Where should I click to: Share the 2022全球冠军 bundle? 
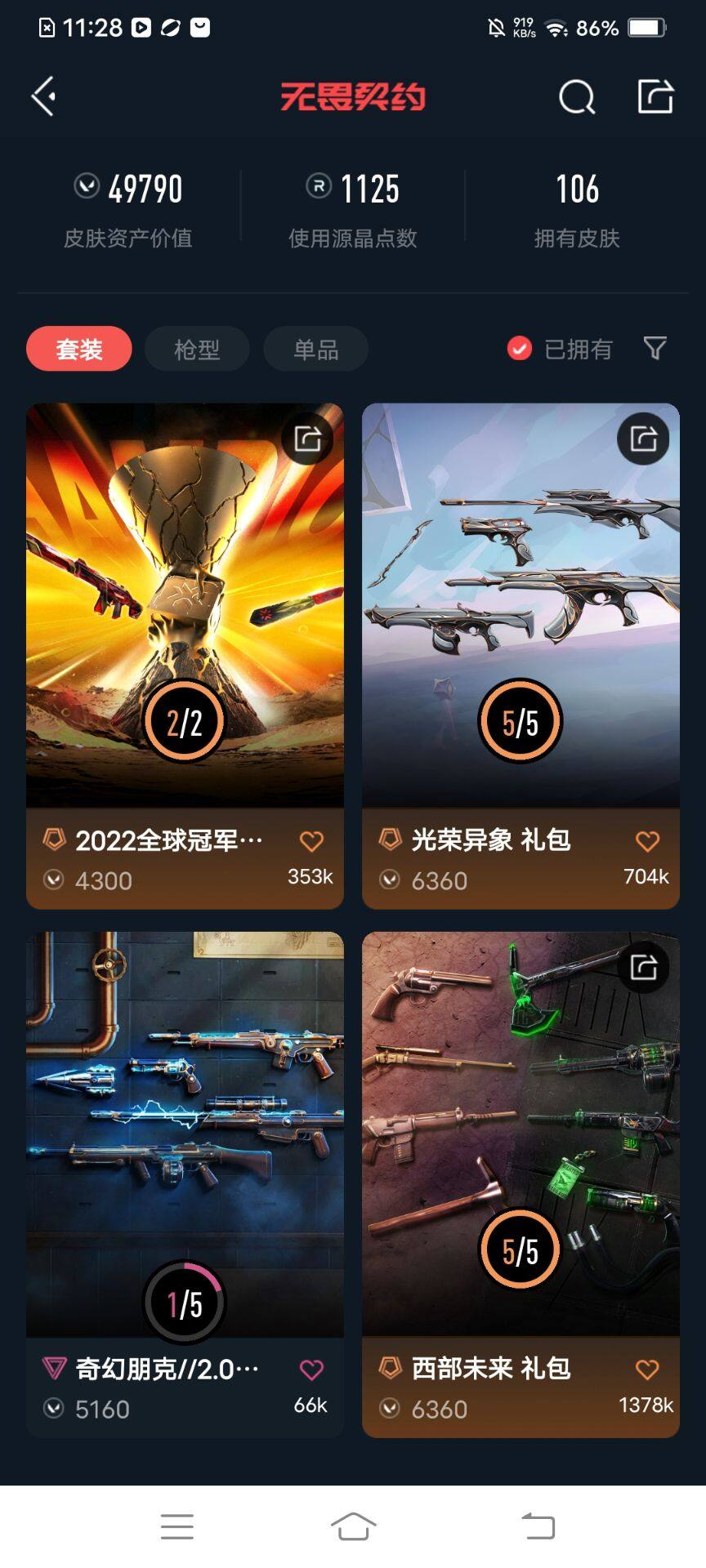[x=307, y=439]
